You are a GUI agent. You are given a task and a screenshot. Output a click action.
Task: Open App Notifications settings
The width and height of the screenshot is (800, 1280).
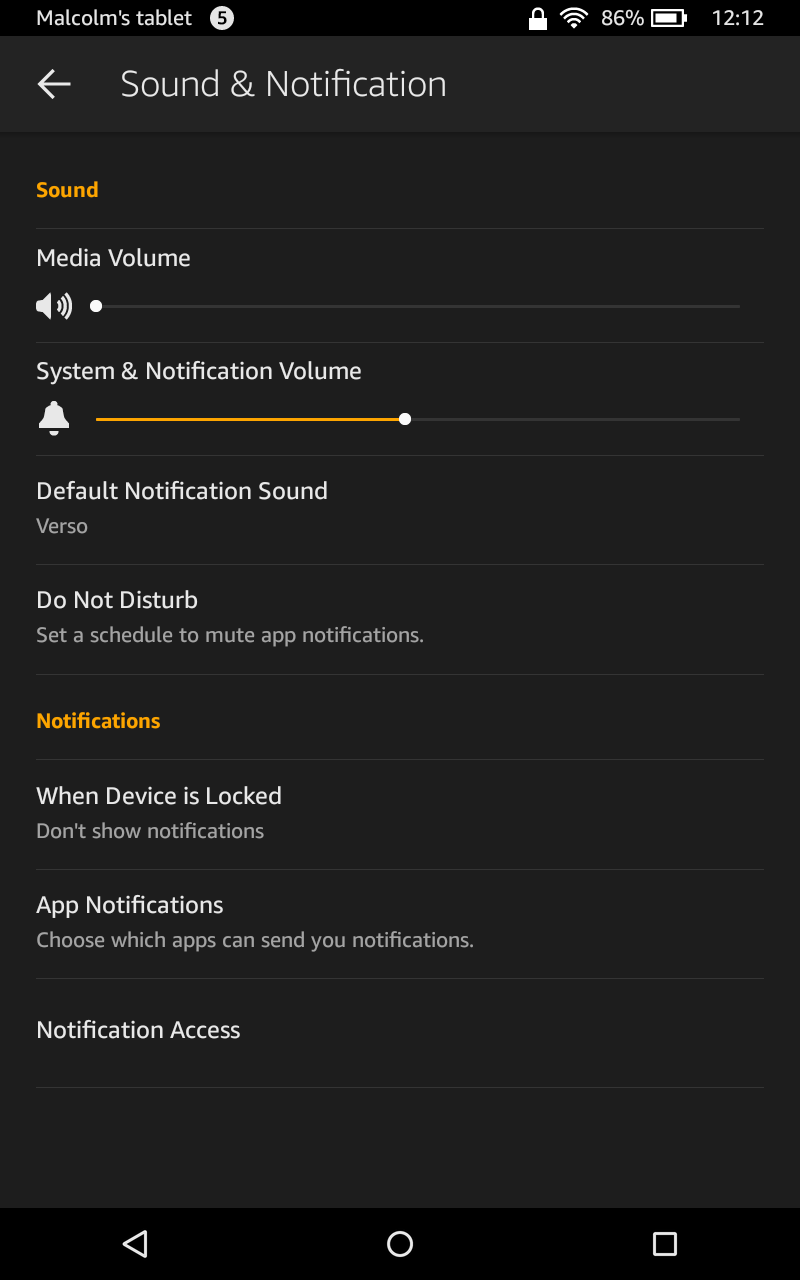tap(400, 924)
